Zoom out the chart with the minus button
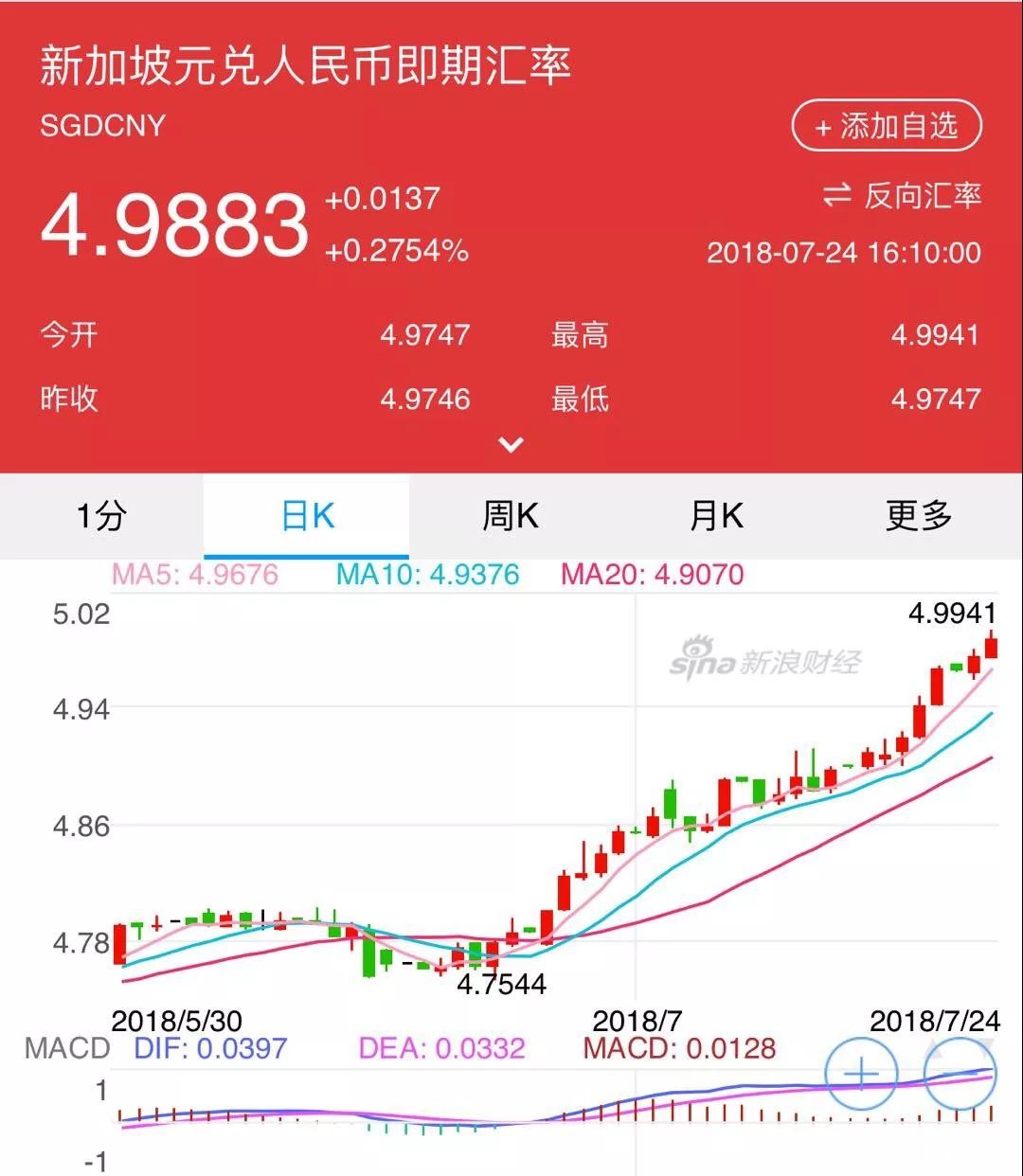 click(959, 1074)
